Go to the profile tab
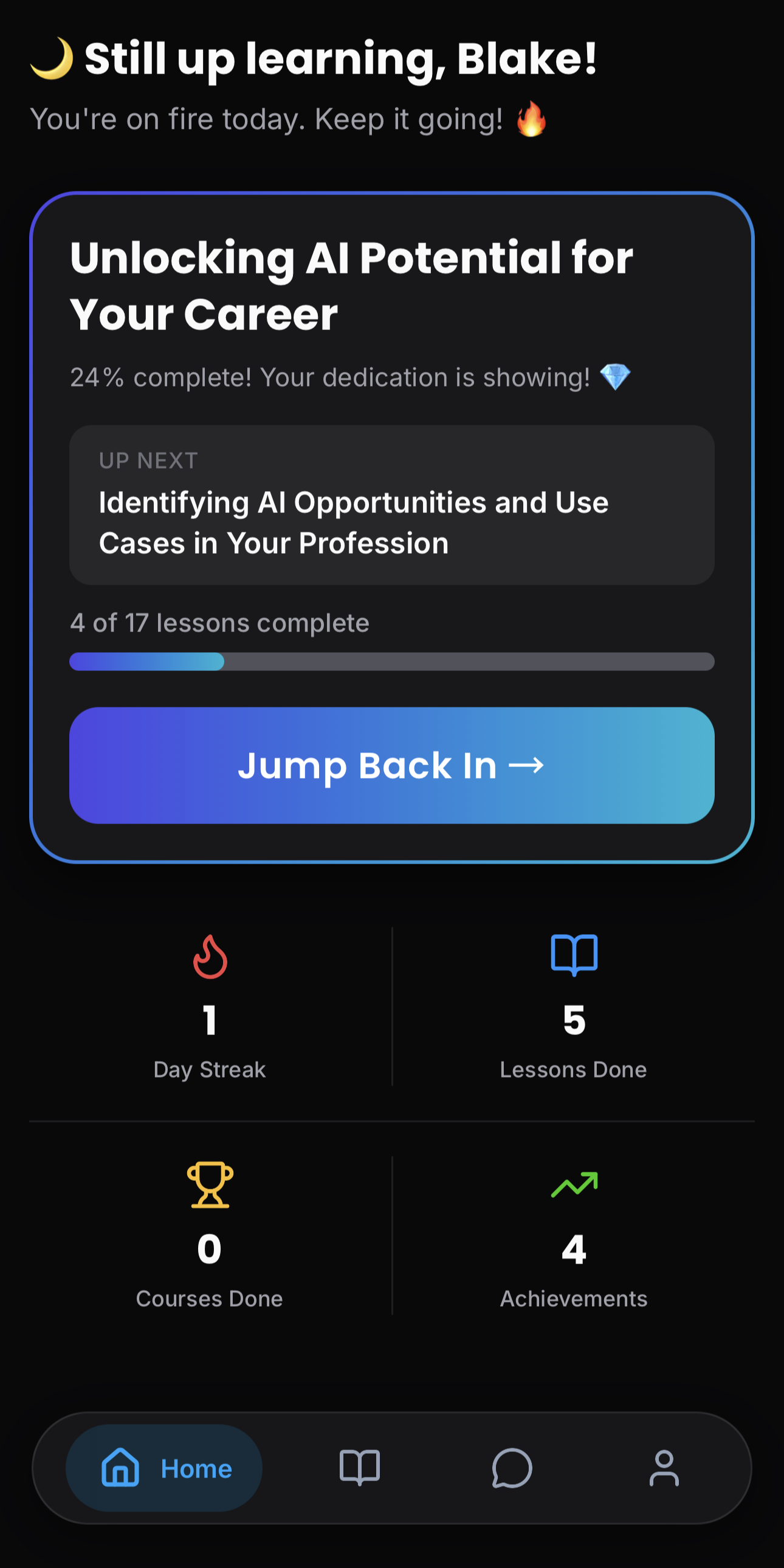Viewport: 784px width, 1568px height. coord(664,1468)
